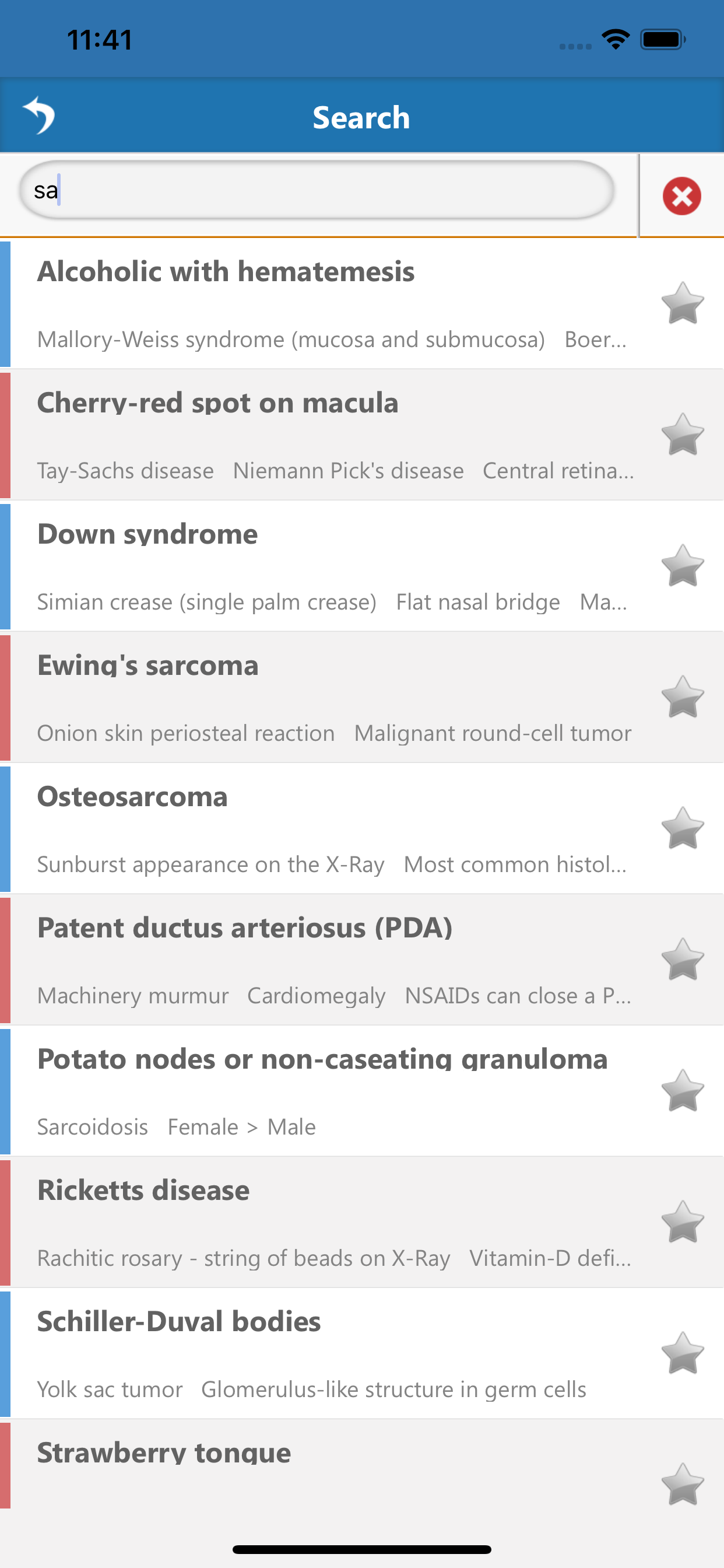Screen dimensions: 724x1568
Task: Star the Ewing's sarcoma entry
Action: coord(682,697)
